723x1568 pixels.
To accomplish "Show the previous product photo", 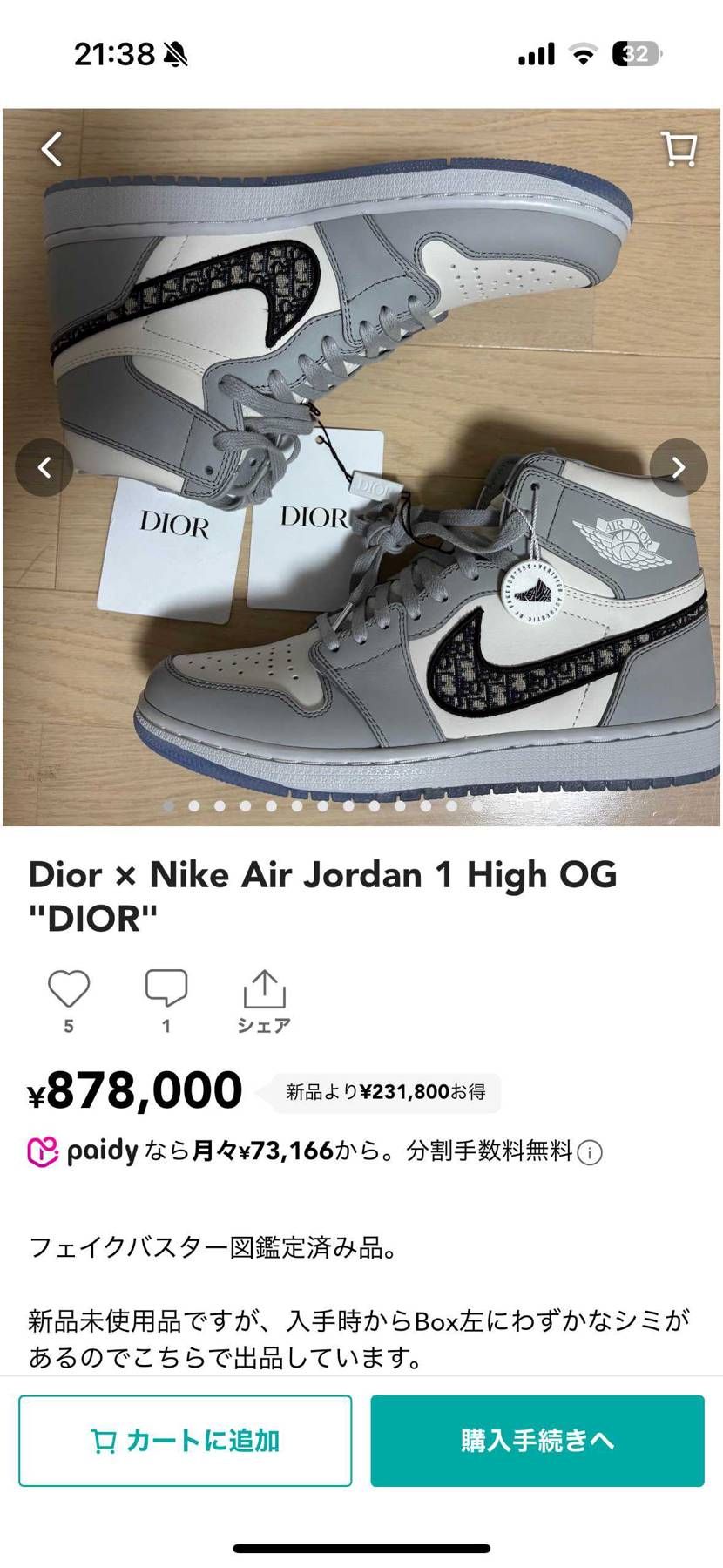I will [x=44, y=468].
